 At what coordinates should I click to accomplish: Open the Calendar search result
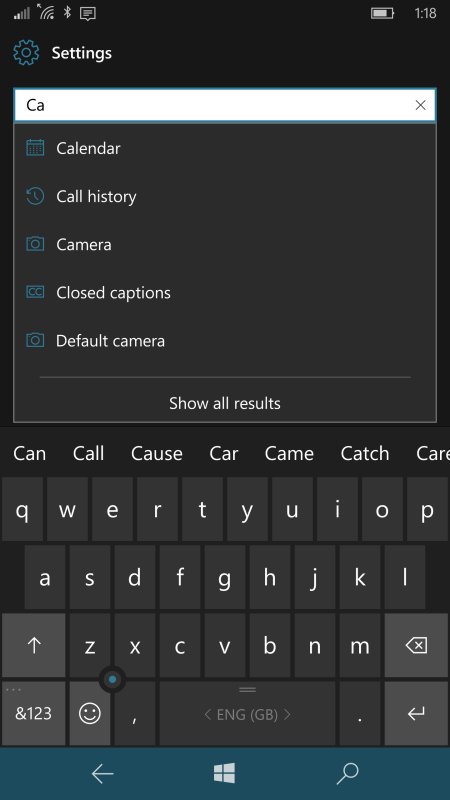tap(224, 148)
